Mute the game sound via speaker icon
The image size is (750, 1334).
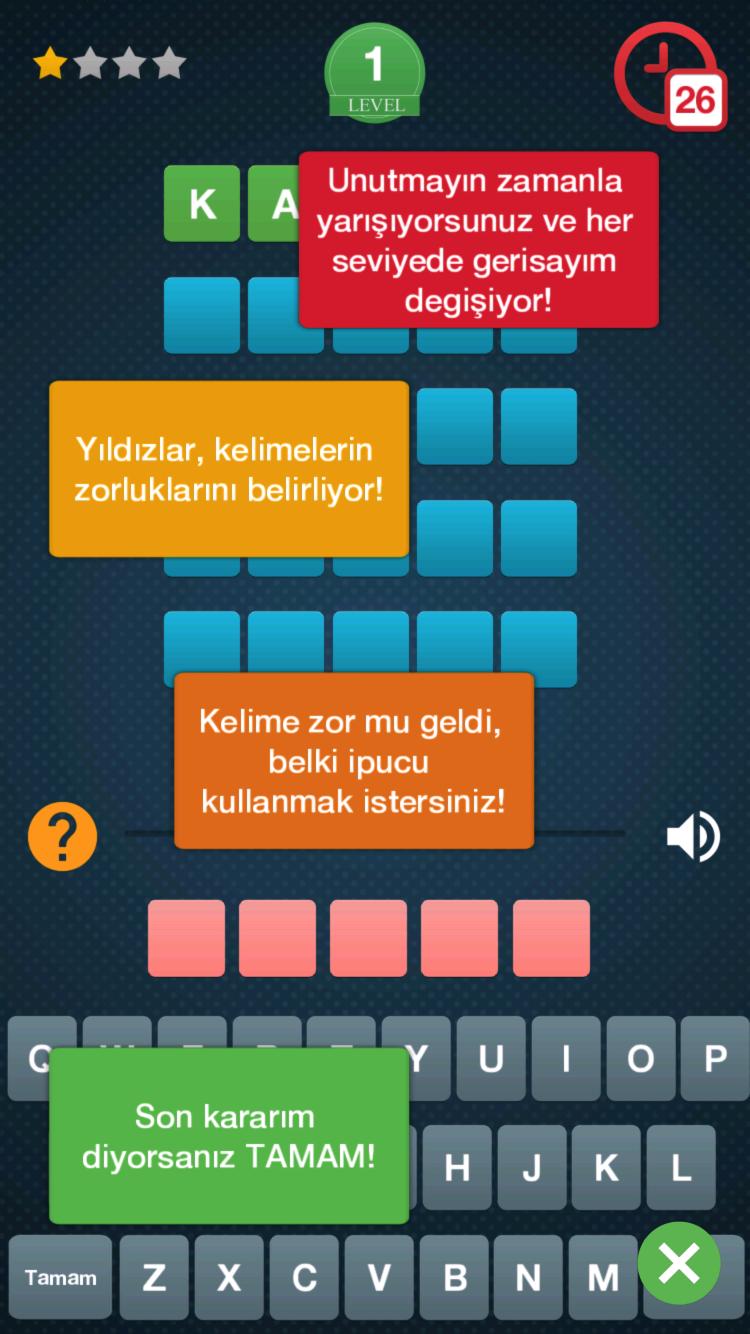pos(692,836)
